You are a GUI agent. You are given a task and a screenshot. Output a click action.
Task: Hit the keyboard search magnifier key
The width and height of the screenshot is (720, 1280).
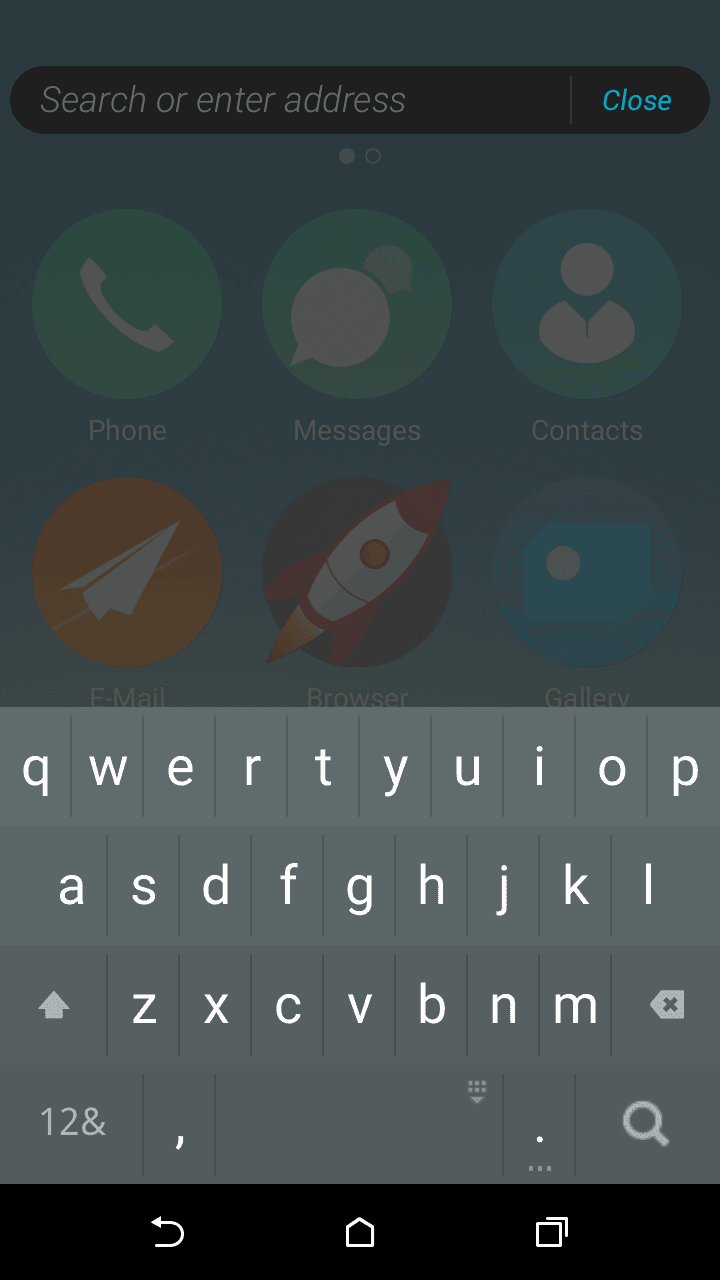(647, 1125)
